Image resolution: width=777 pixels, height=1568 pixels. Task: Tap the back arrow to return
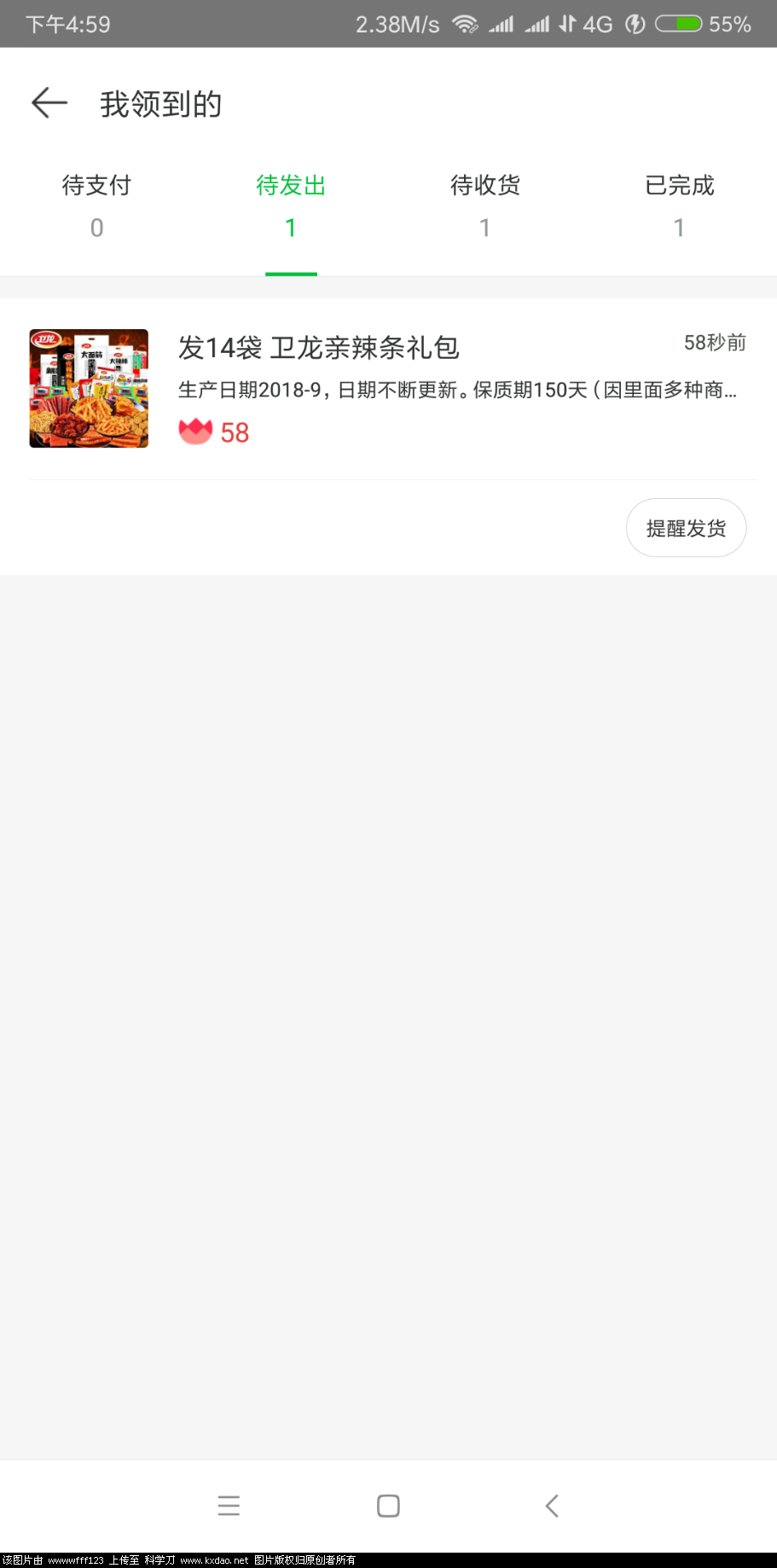(49, 102)
